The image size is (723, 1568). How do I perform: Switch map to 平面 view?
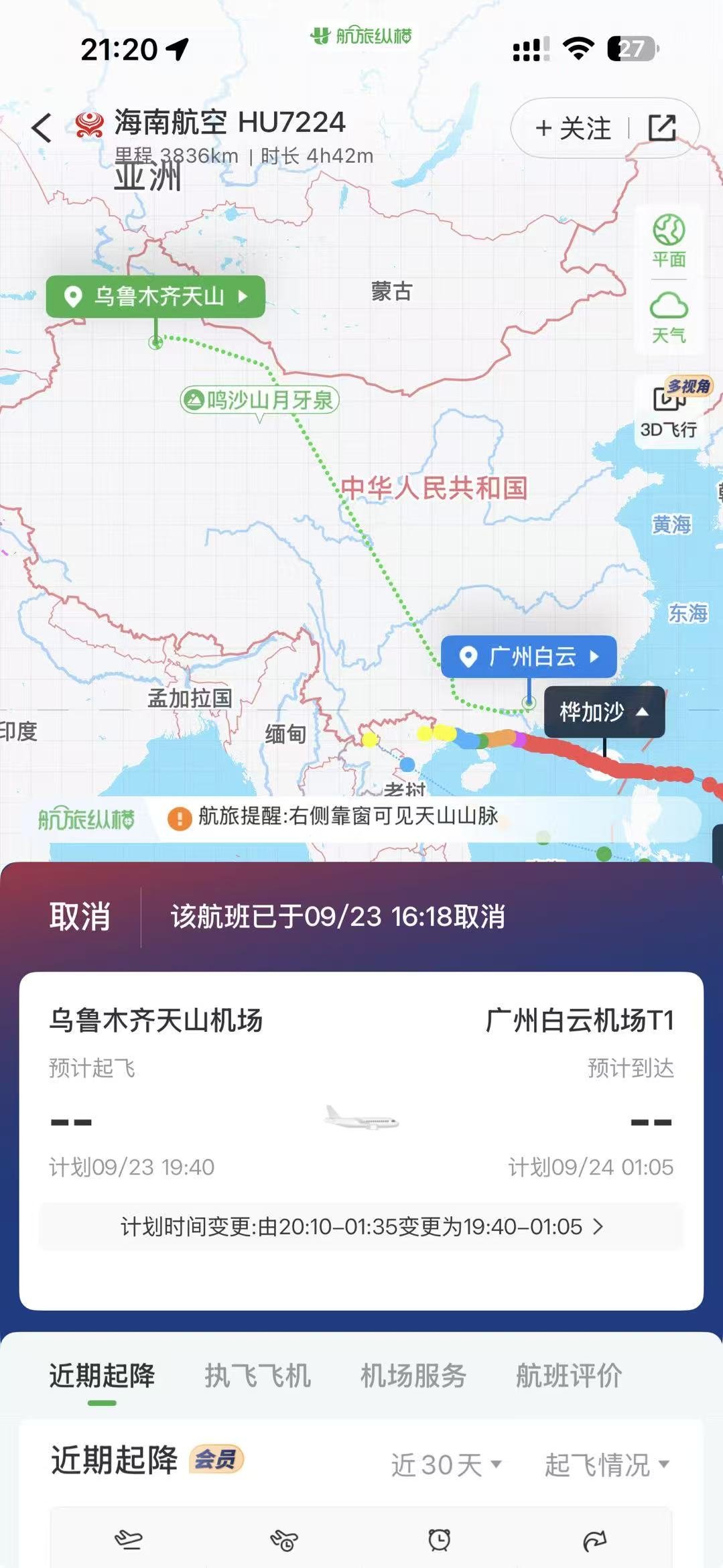669,241
